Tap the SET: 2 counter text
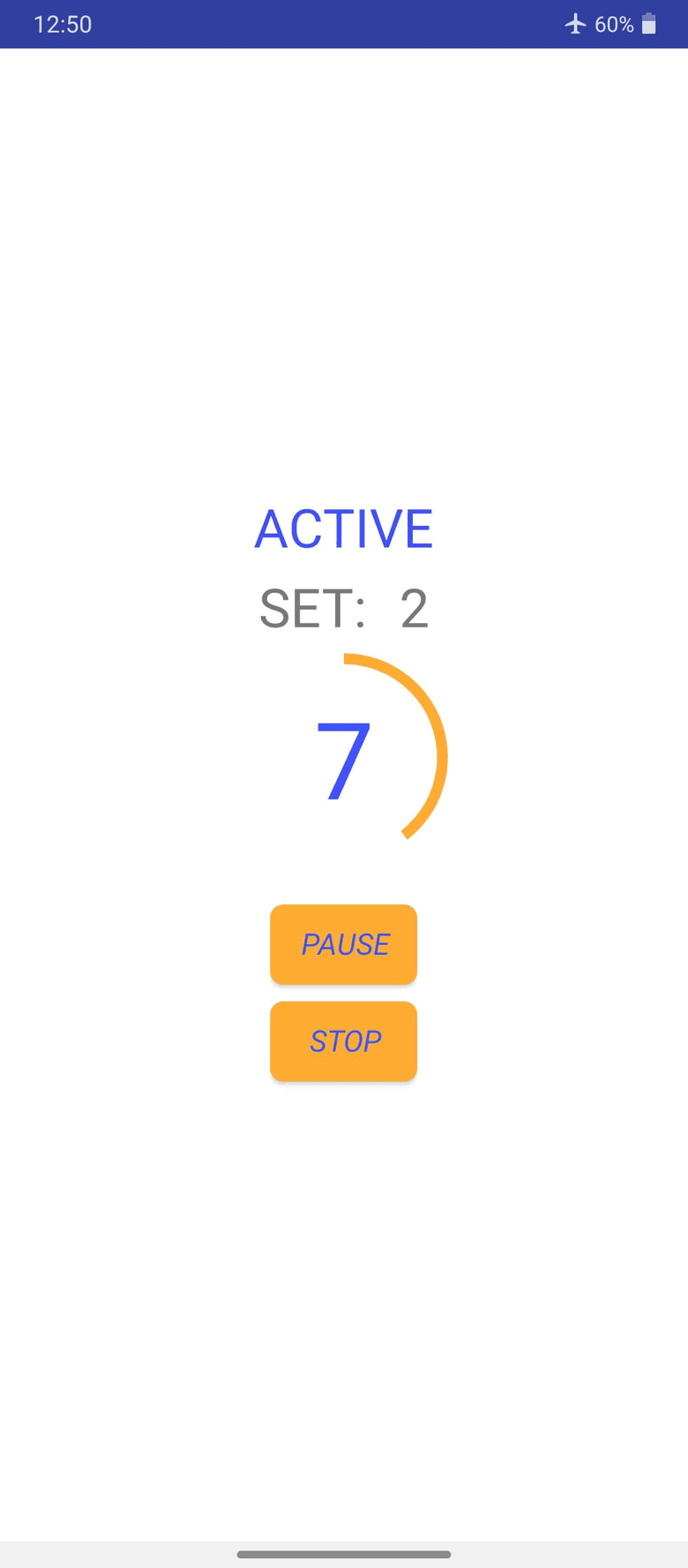 (344, 609)
